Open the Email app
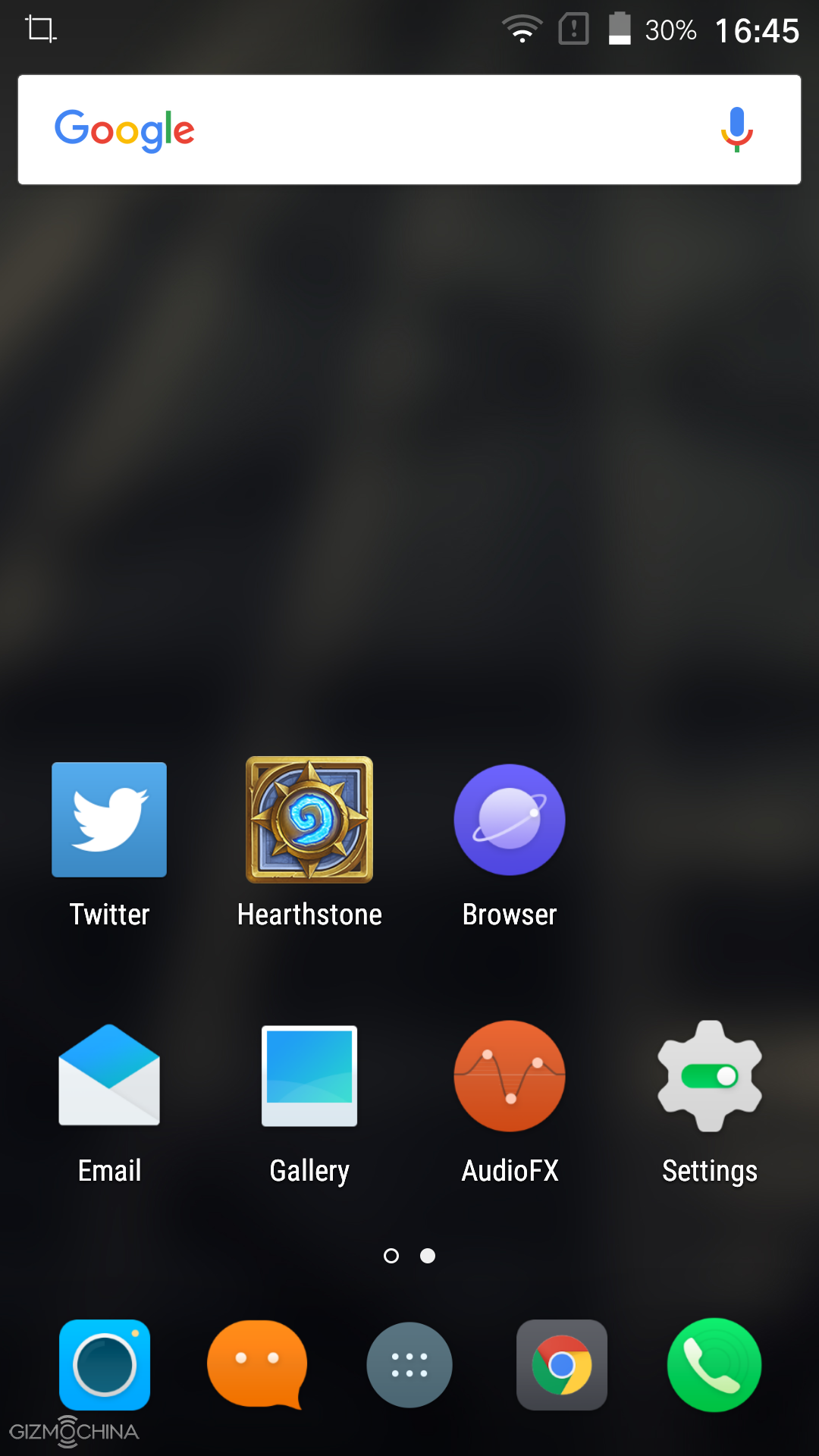 [x=109, y=1076]
